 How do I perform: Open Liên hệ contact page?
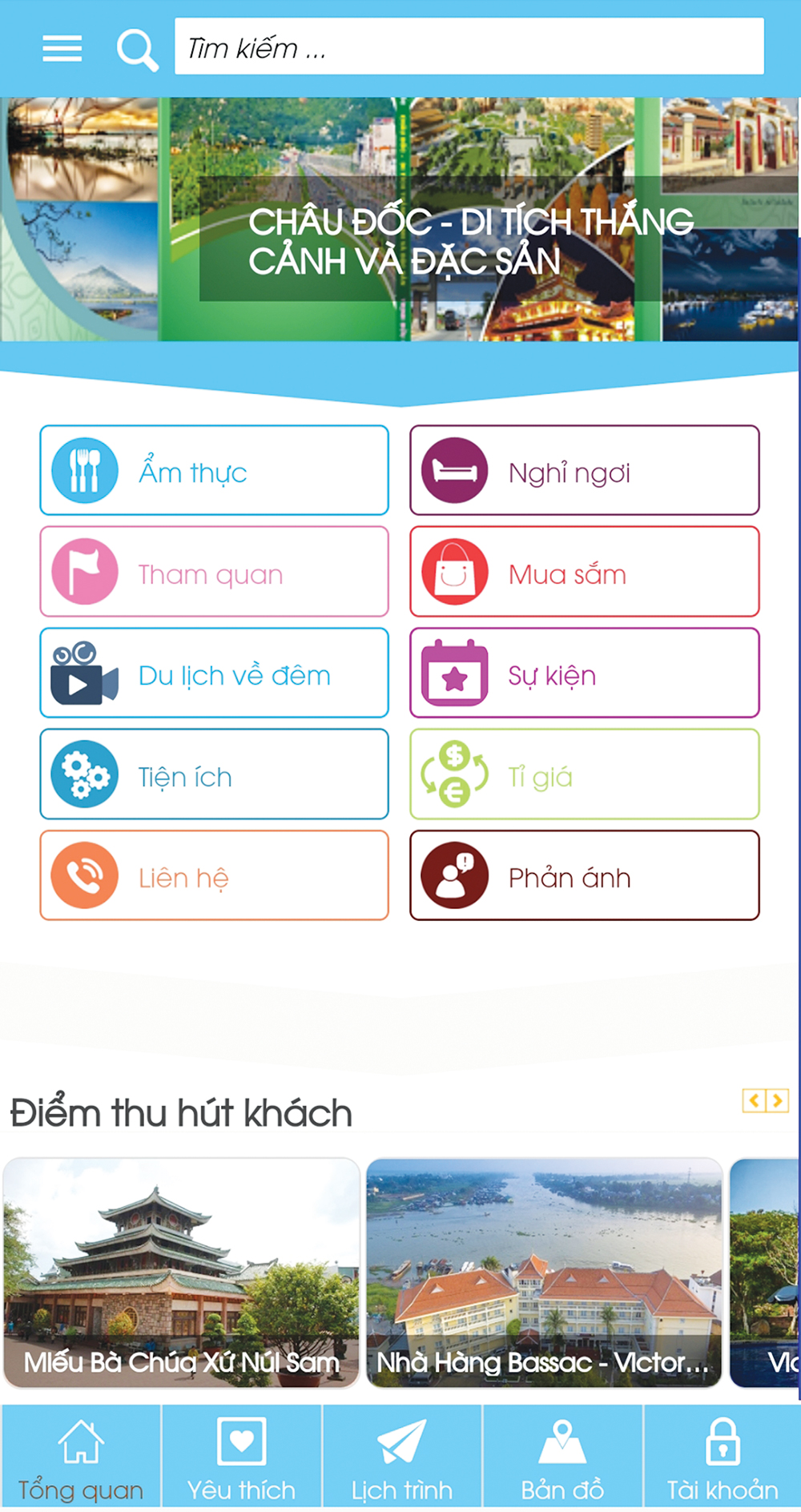(x=214, y=876)
